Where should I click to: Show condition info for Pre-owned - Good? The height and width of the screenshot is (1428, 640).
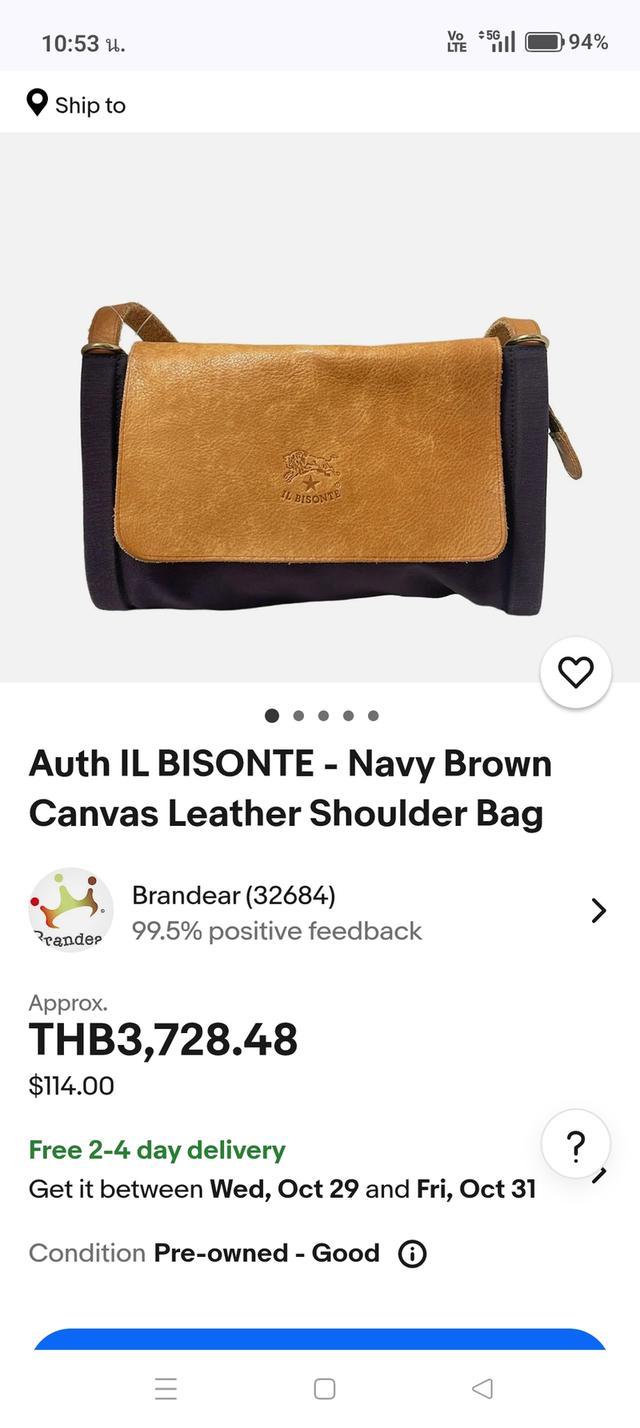412,1254
